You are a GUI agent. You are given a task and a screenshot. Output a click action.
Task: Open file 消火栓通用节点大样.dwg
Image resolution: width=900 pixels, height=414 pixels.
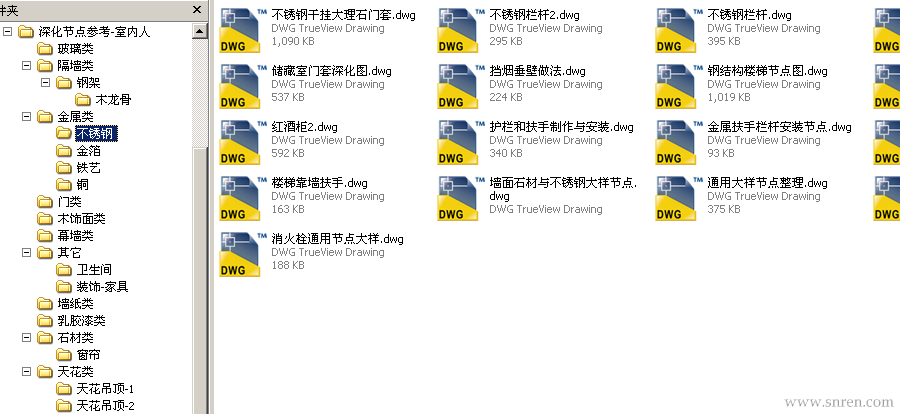pyautogui.click(x=337, y=239)
